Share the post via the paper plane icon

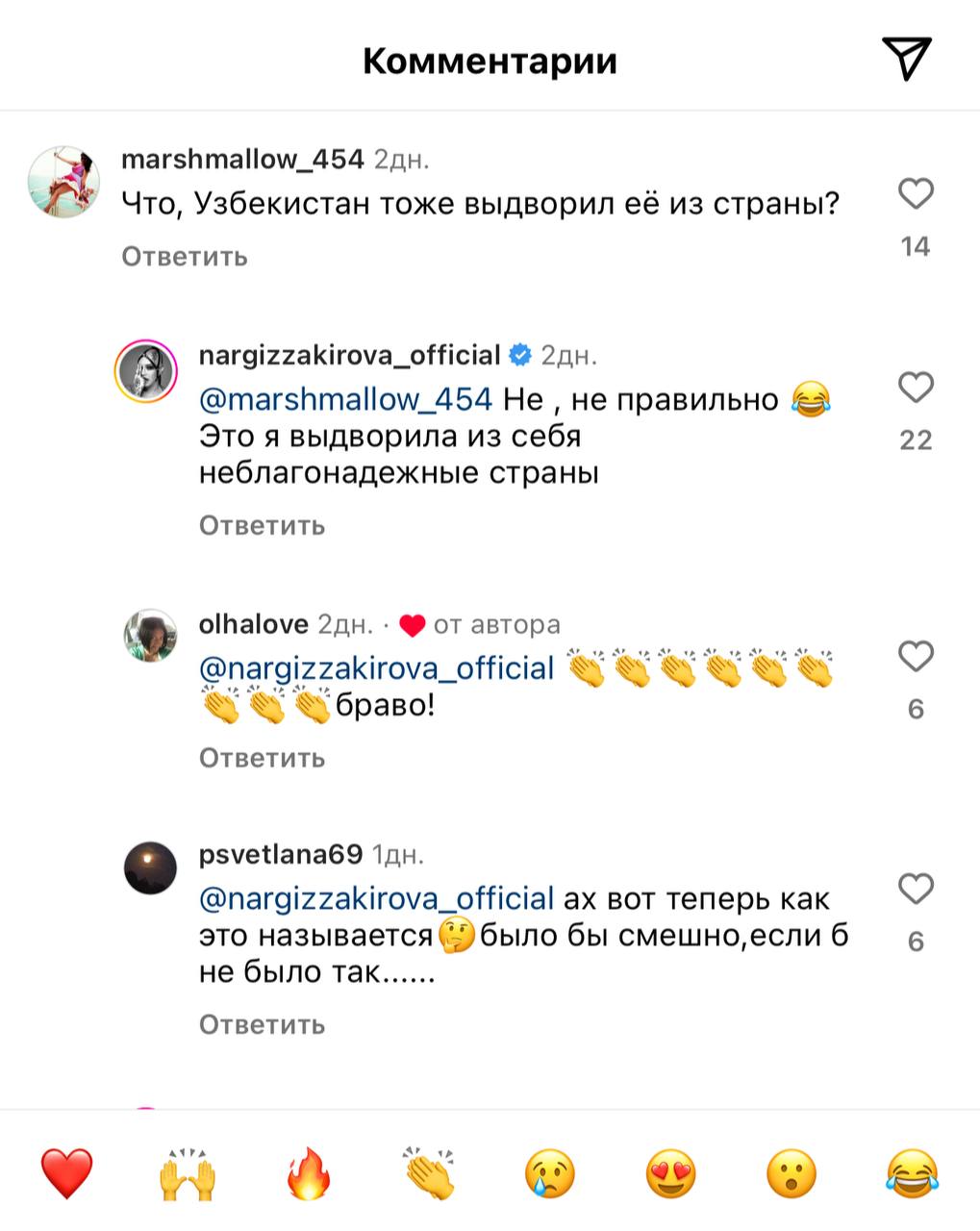pyautogui.click(x=907, y=60)
